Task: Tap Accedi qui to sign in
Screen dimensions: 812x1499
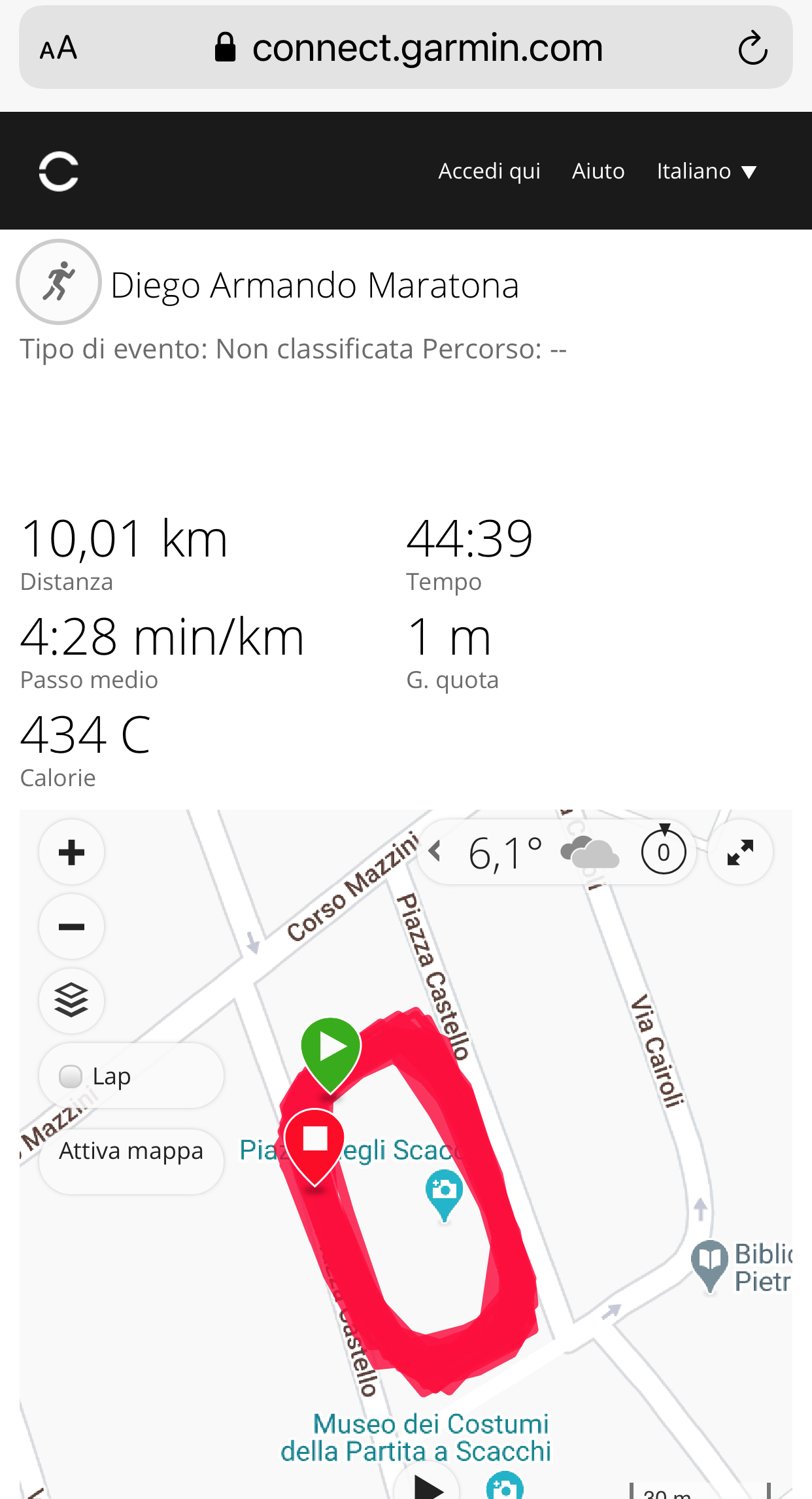Action: point(489,171)
